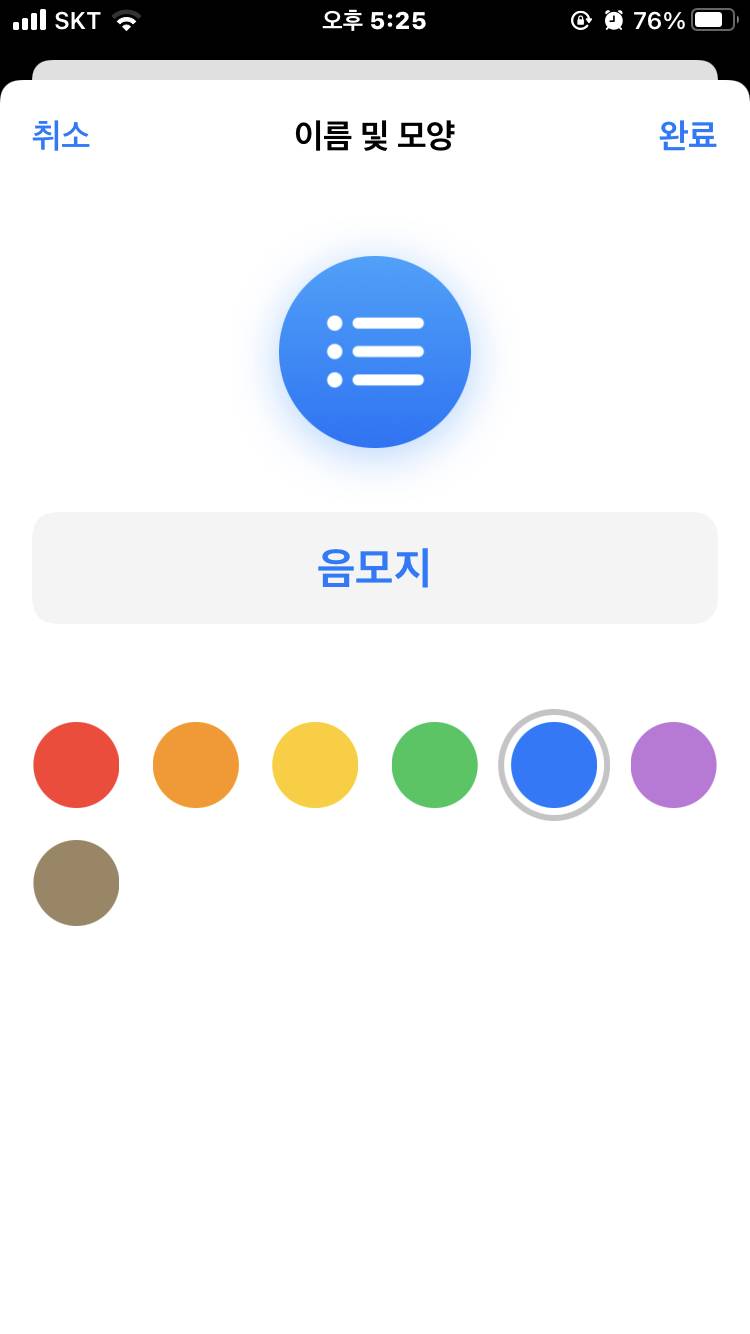Select the brown color swatch
The width and height of the screenshot is (750, 1334).
click(76, 882)
